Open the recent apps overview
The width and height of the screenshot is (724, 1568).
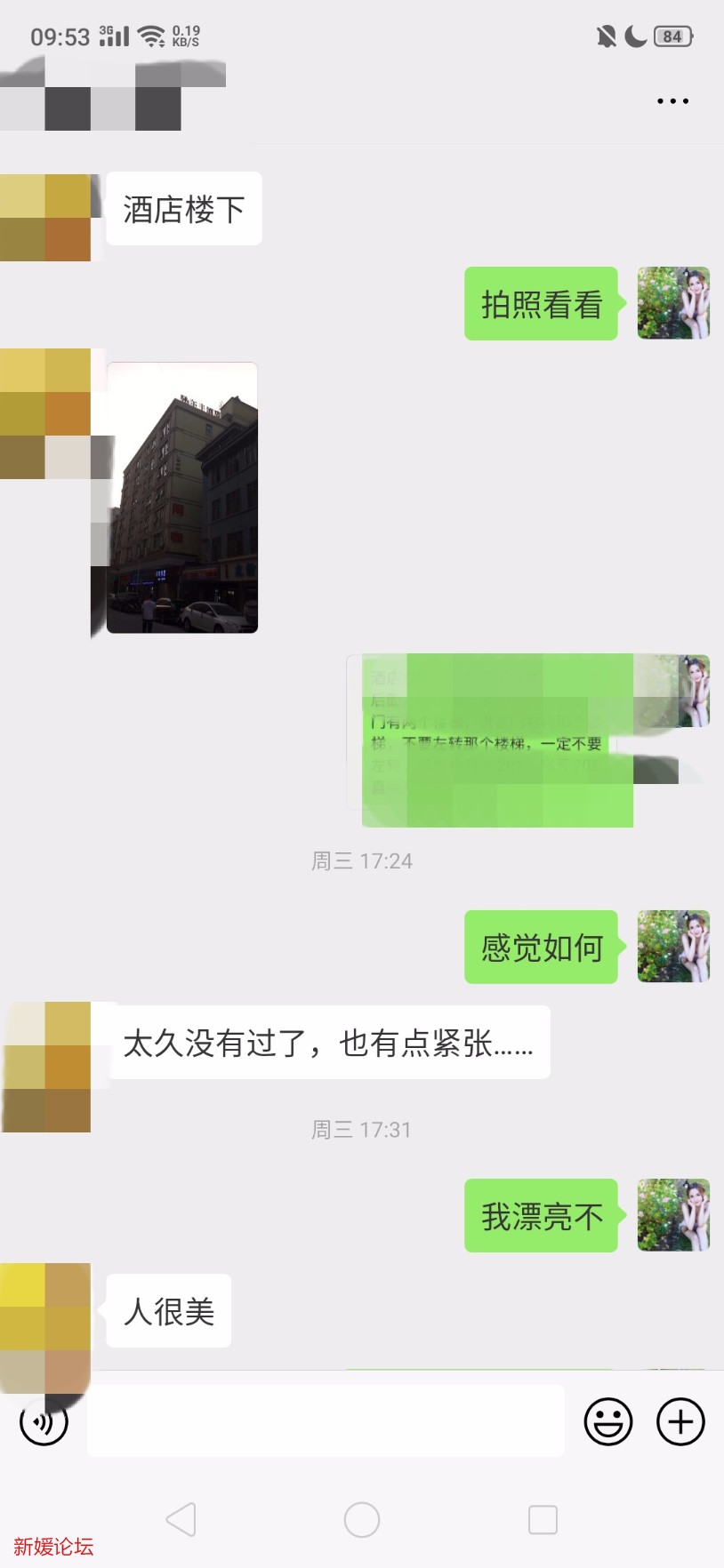click(543, 1520)
